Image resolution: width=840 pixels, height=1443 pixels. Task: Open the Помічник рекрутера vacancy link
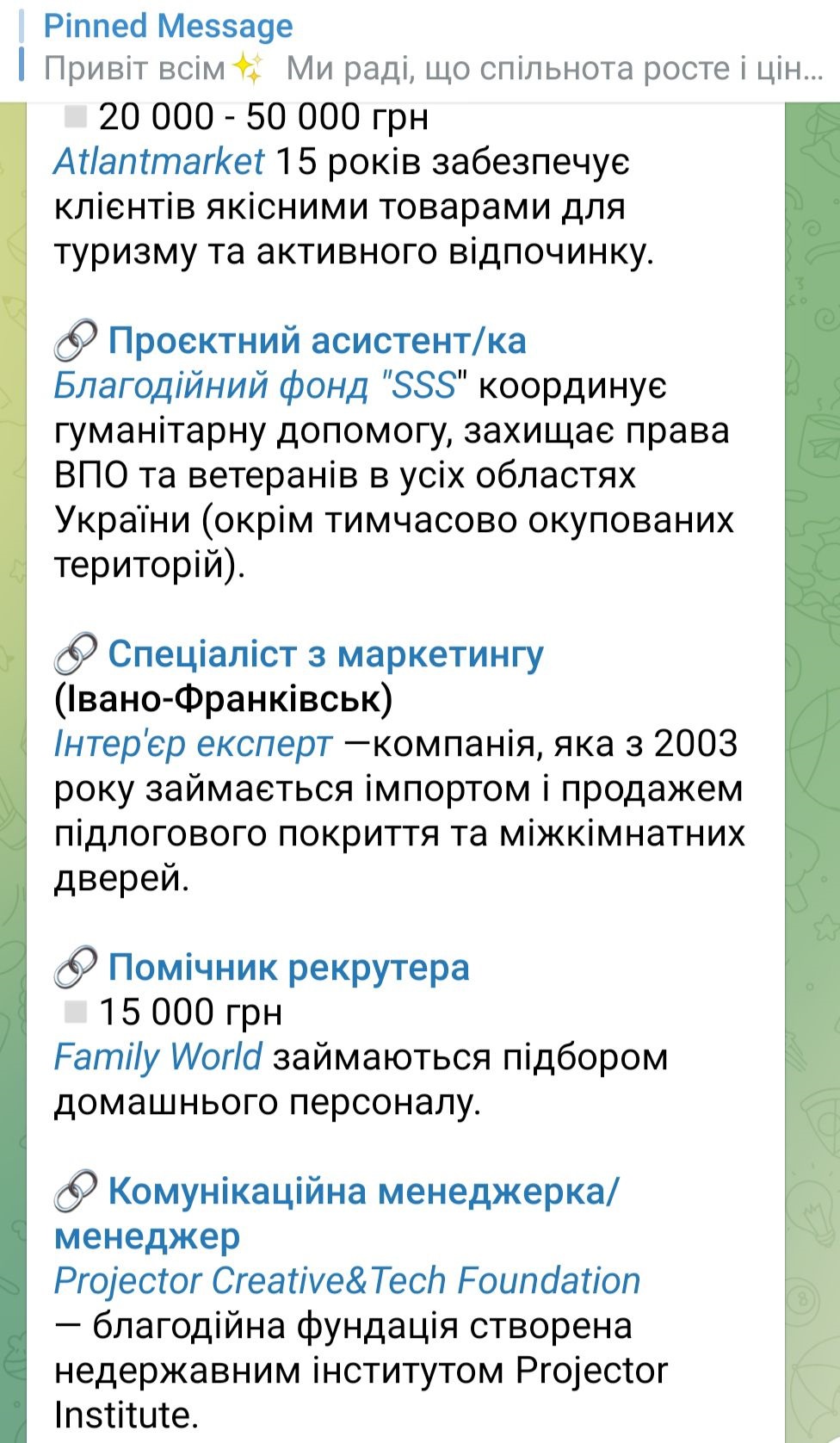(x=288, y=968)
